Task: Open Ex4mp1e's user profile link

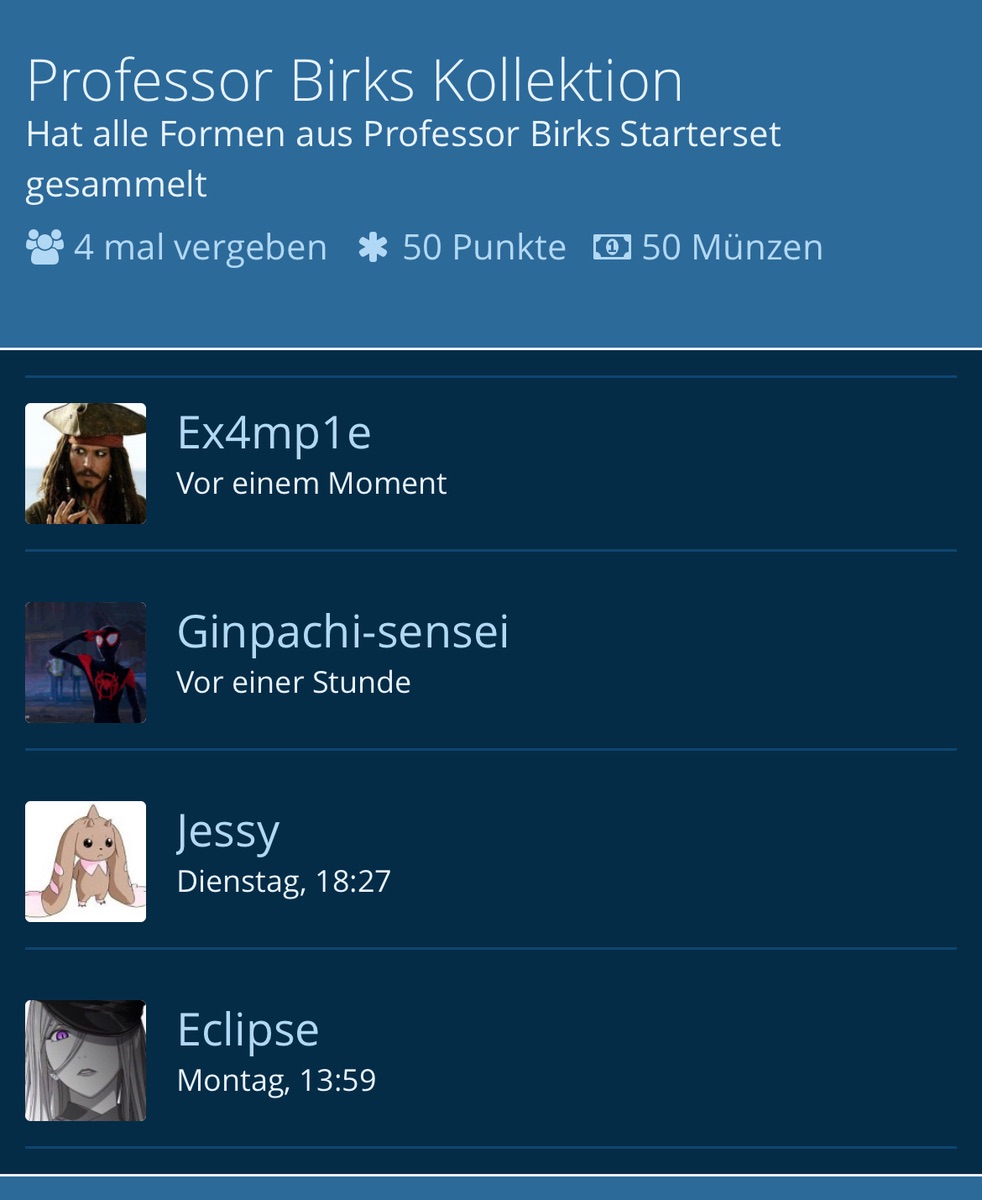Action: [274, 433]
